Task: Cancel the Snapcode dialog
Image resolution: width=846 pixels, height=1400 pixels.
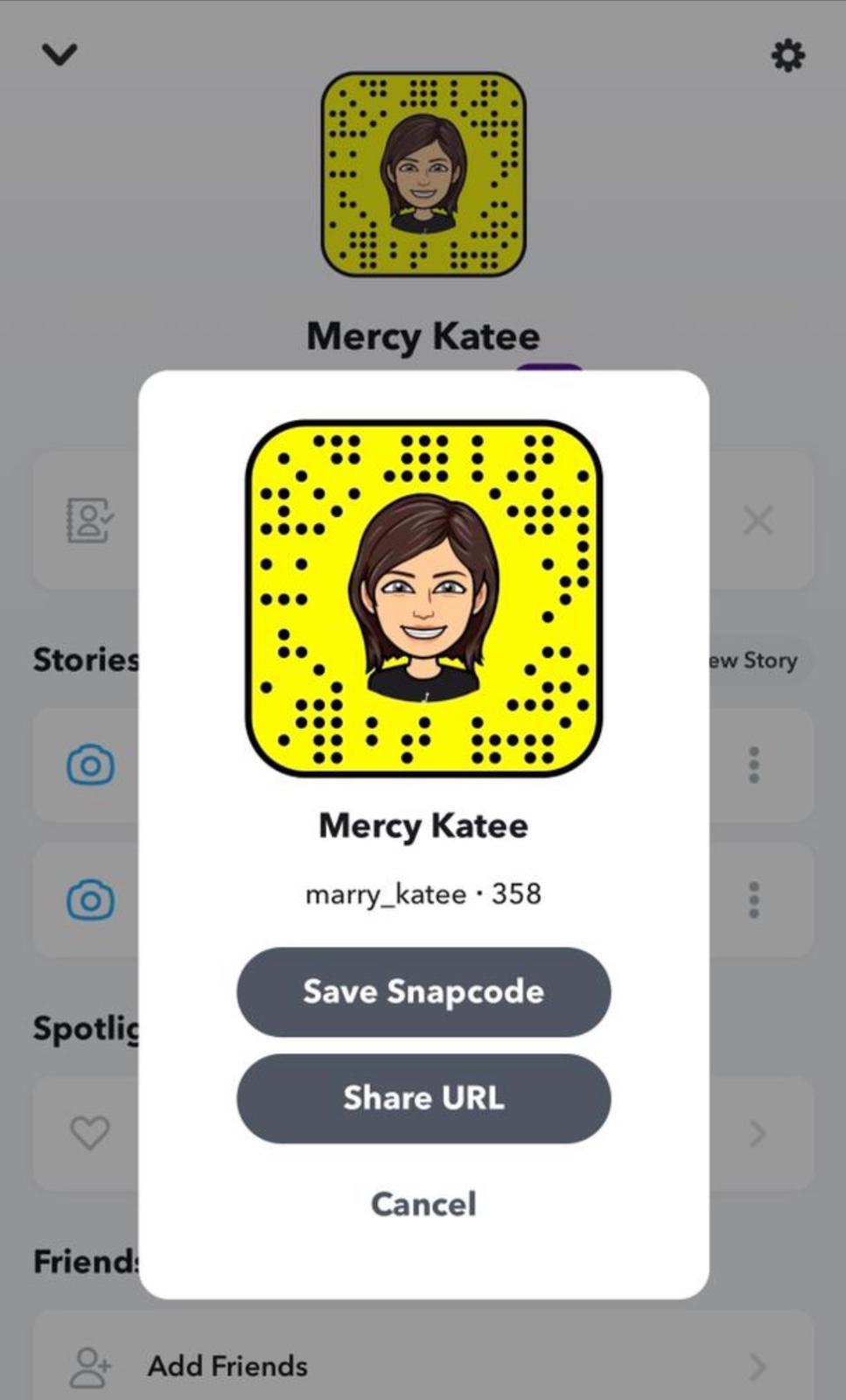Action: coord(423,1204)
